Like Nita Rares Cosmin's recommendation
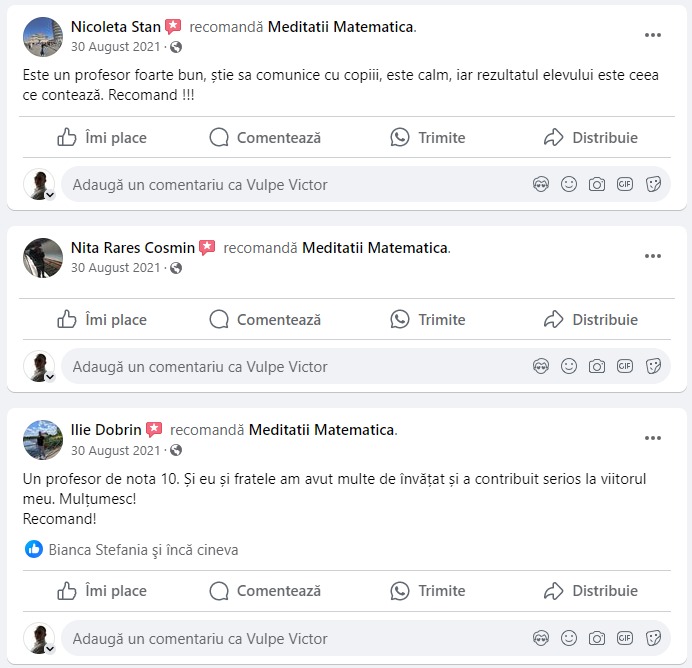 click(x=102, y=320)
